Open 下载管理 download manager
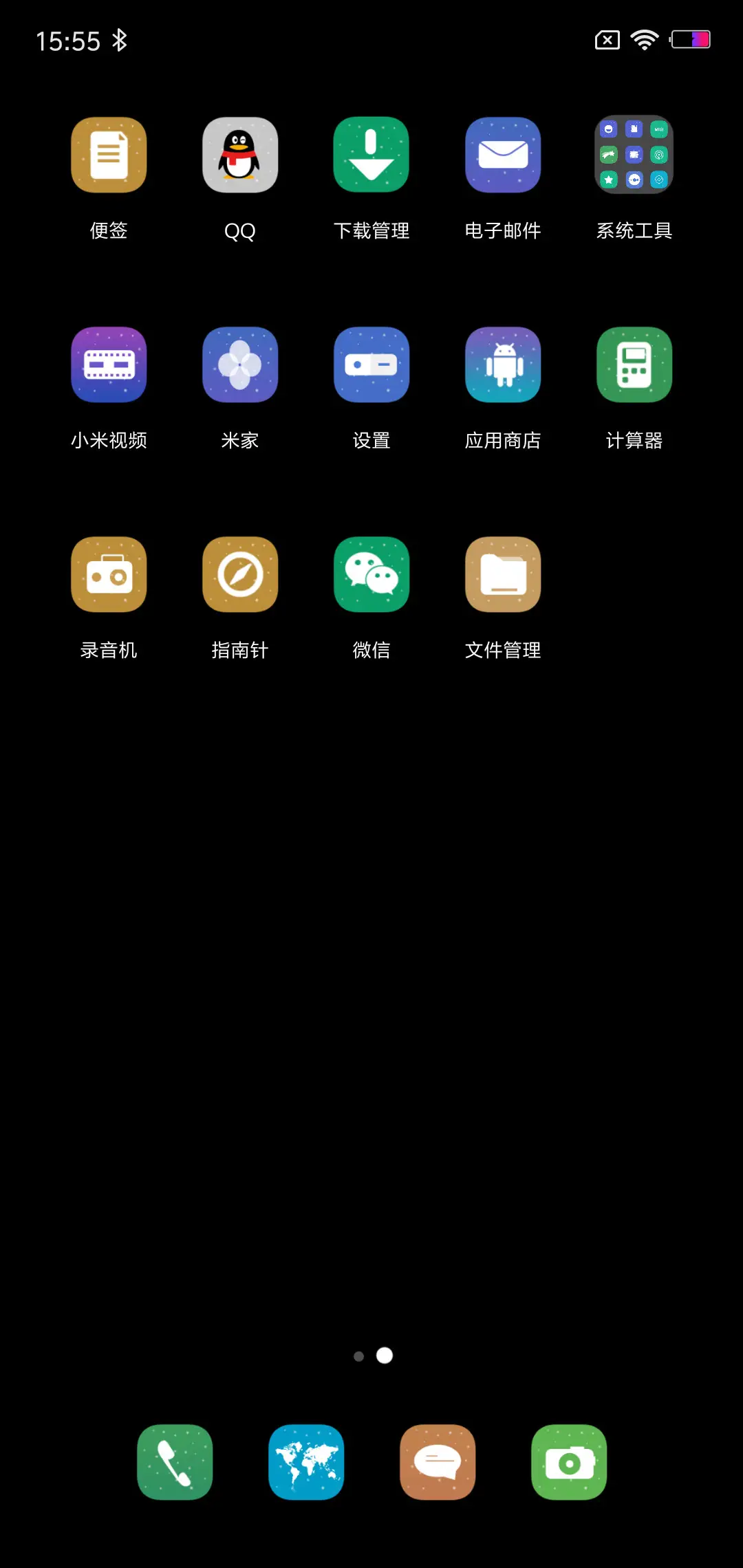This screenshot has width=743, height=1568. tap(371, 154)
